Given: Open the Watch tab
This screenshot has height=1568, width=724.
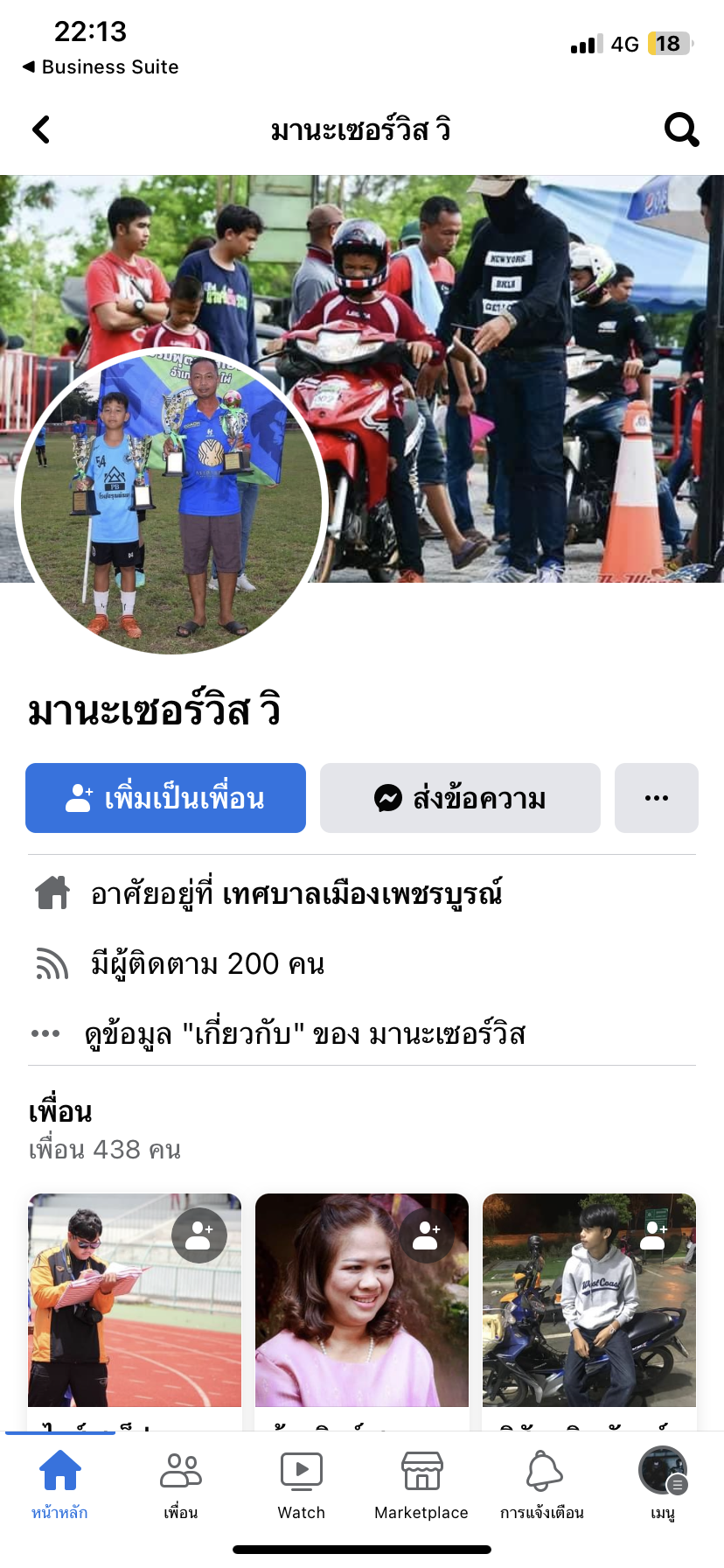Looking at the screenshot, I should [301, 1482].
